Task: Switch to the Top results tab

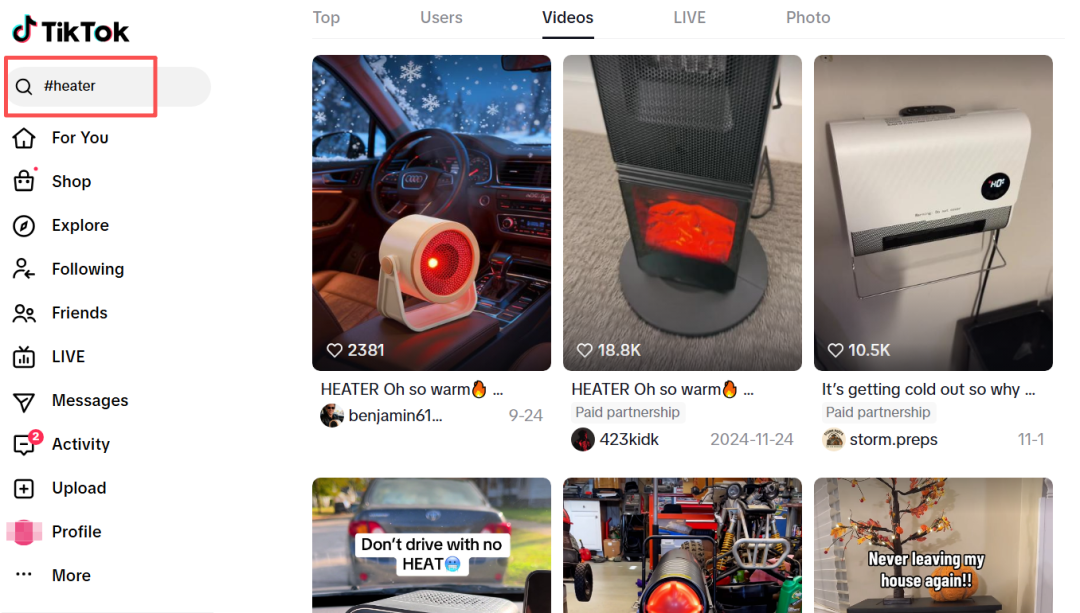Action: click(326, 18)
